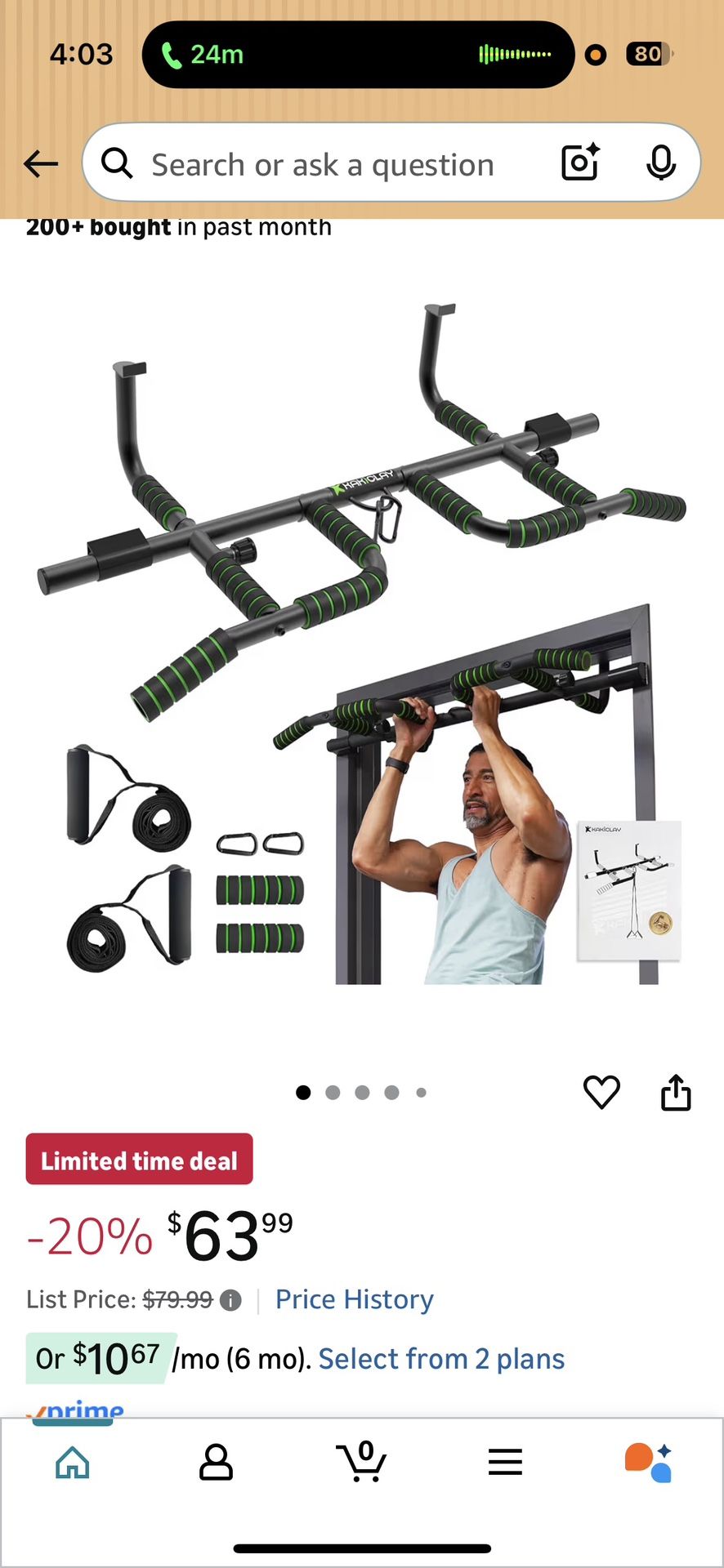Tap the Limited time deal badge
This screenshot has width=724, height=1568.
click(x=139, y=1159)
